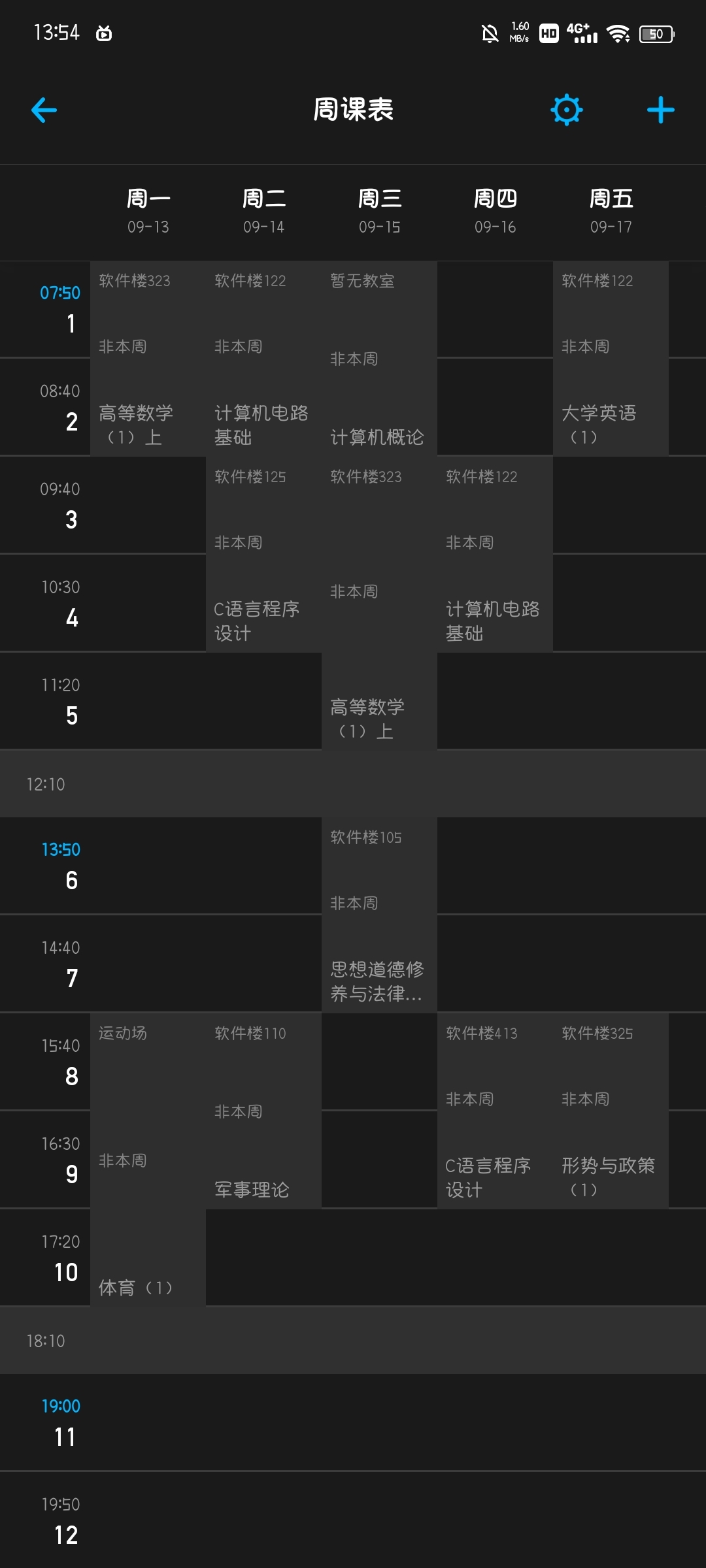Open the settings gear icon
Image resolution: width=706 pixels, height=1568 pixels.
[x=567, y=110]
